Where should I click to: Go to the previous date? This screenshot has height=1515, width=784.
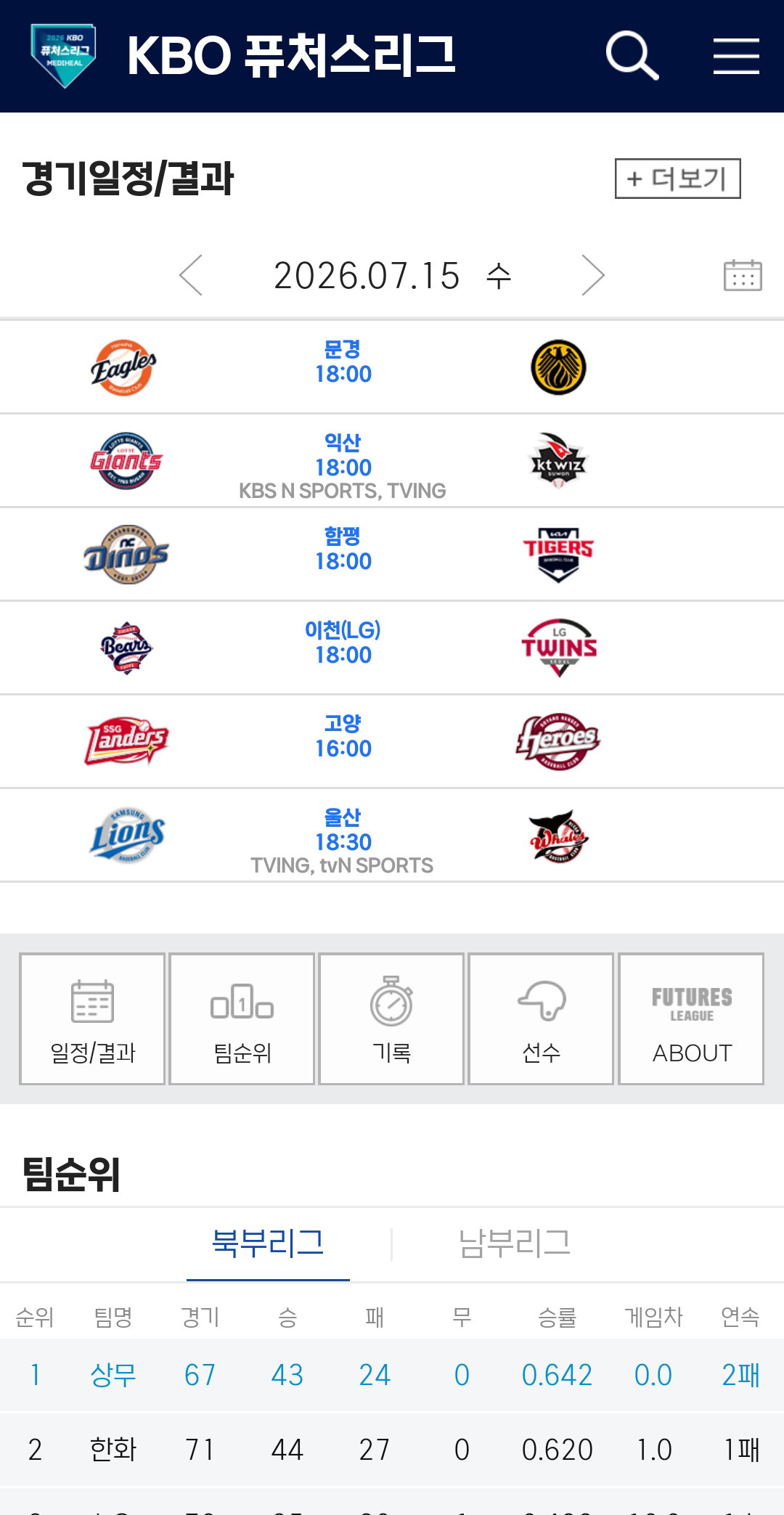[191, 275]
